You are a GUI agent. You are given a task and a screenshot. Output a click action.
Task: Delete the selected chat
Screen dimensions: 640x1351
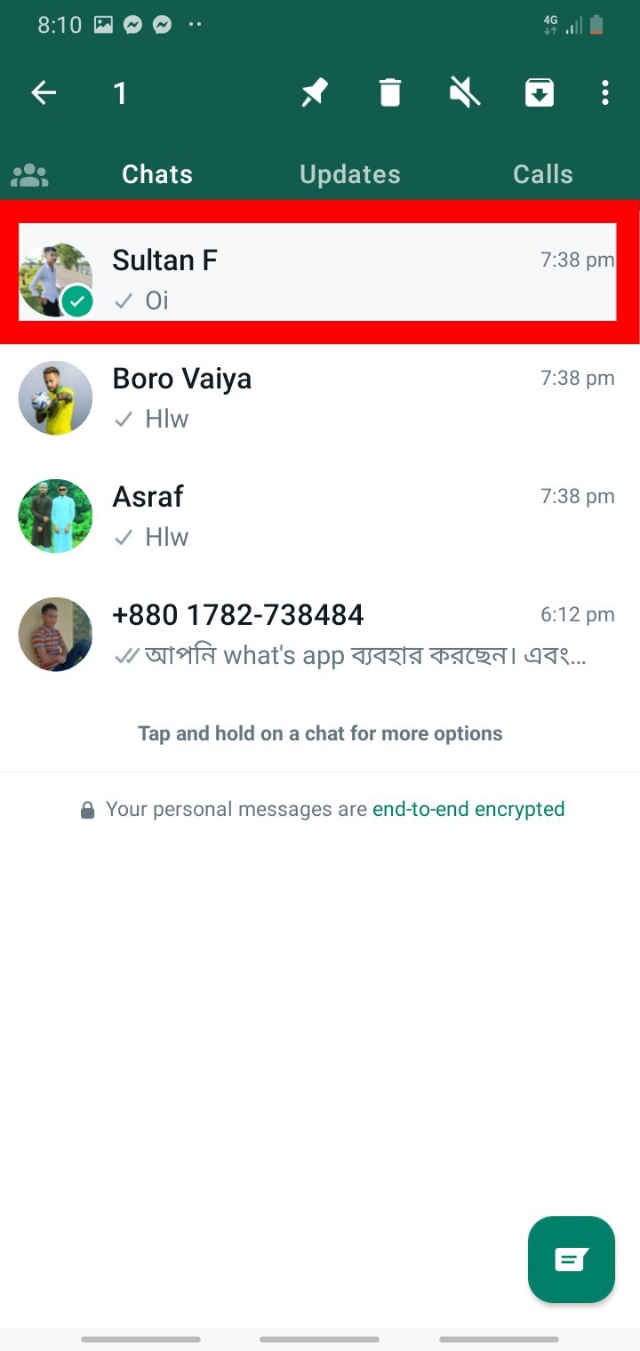coord(389,94)
